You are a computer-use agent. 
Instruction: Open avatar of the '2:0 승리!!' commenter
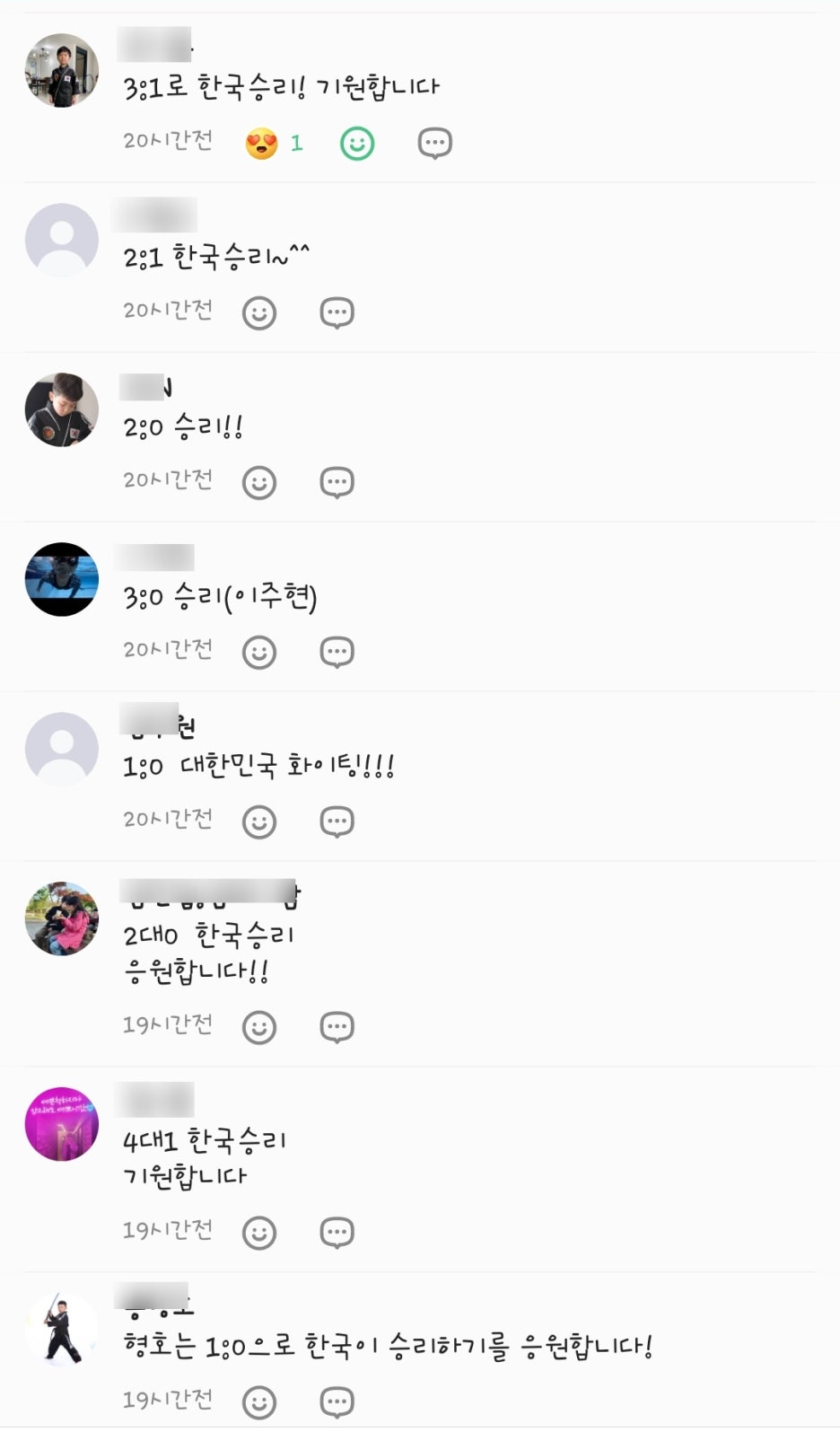61,409
